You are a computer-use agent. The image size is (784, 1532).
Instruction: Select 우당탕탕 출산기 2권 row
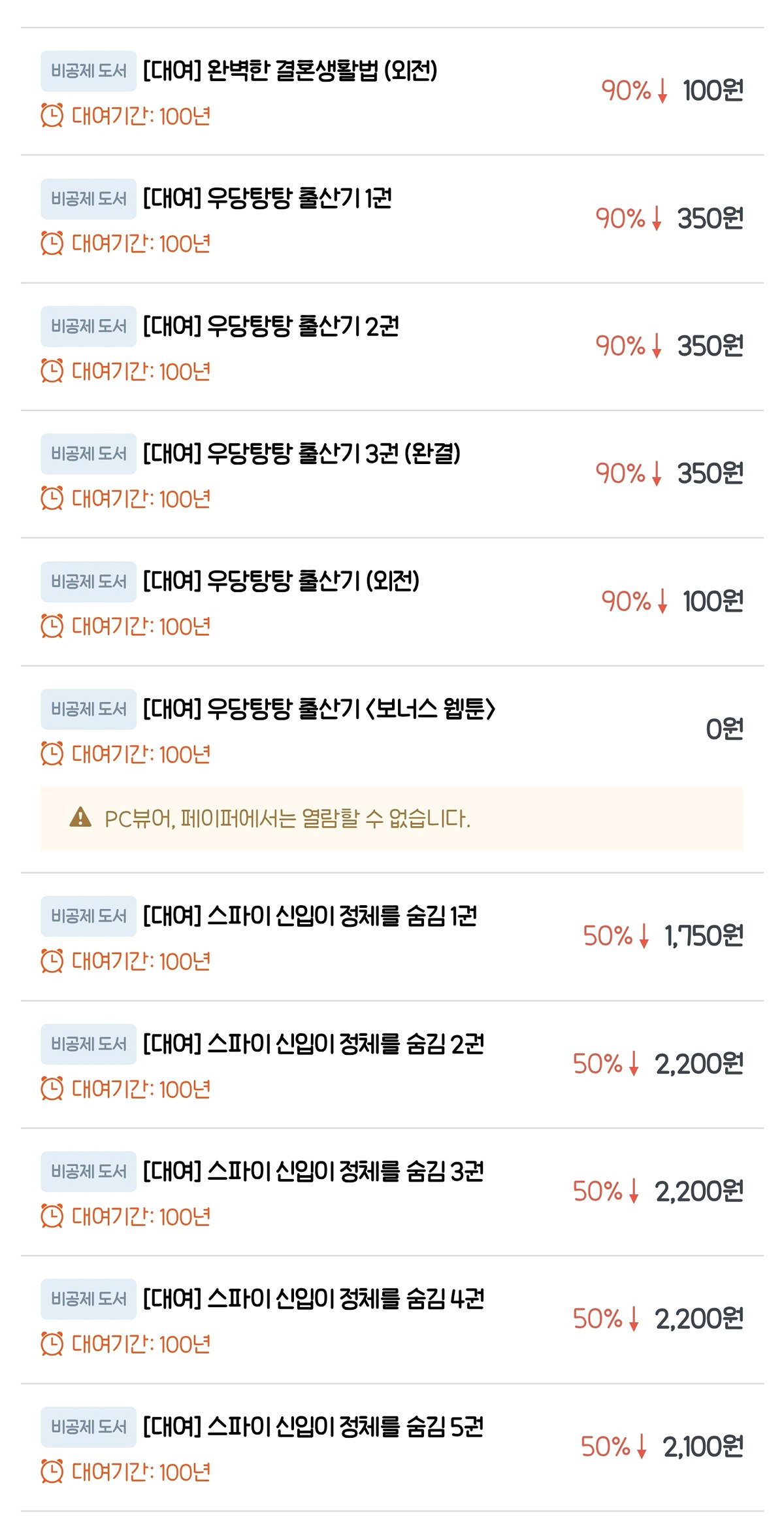pyautogui.click(x=392, y=347)
